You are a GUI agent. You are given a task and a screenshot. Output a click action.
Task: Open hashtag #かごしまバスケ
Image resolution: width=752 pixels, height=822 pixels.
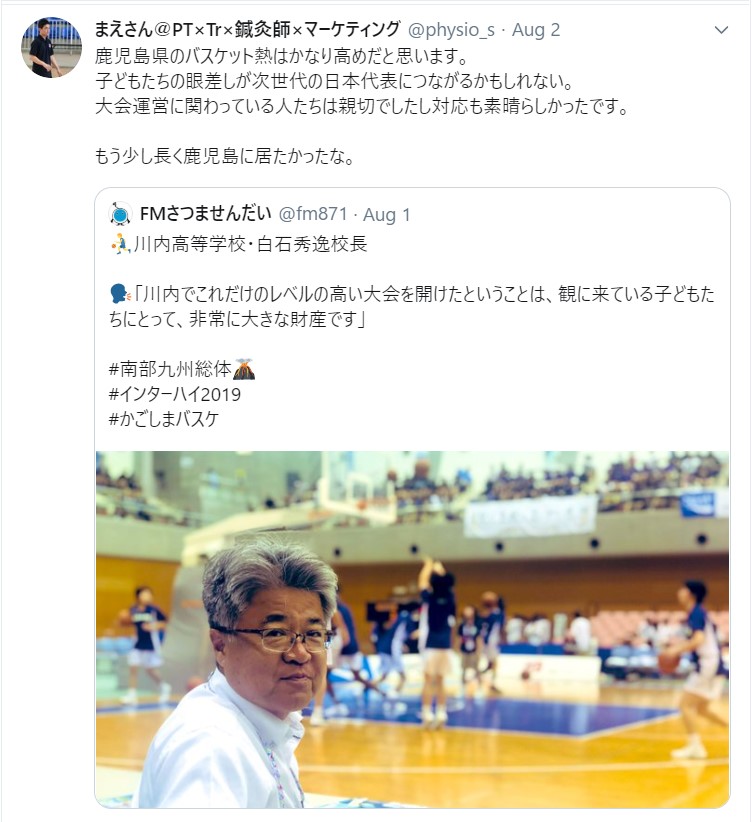(x=162, y=419)
